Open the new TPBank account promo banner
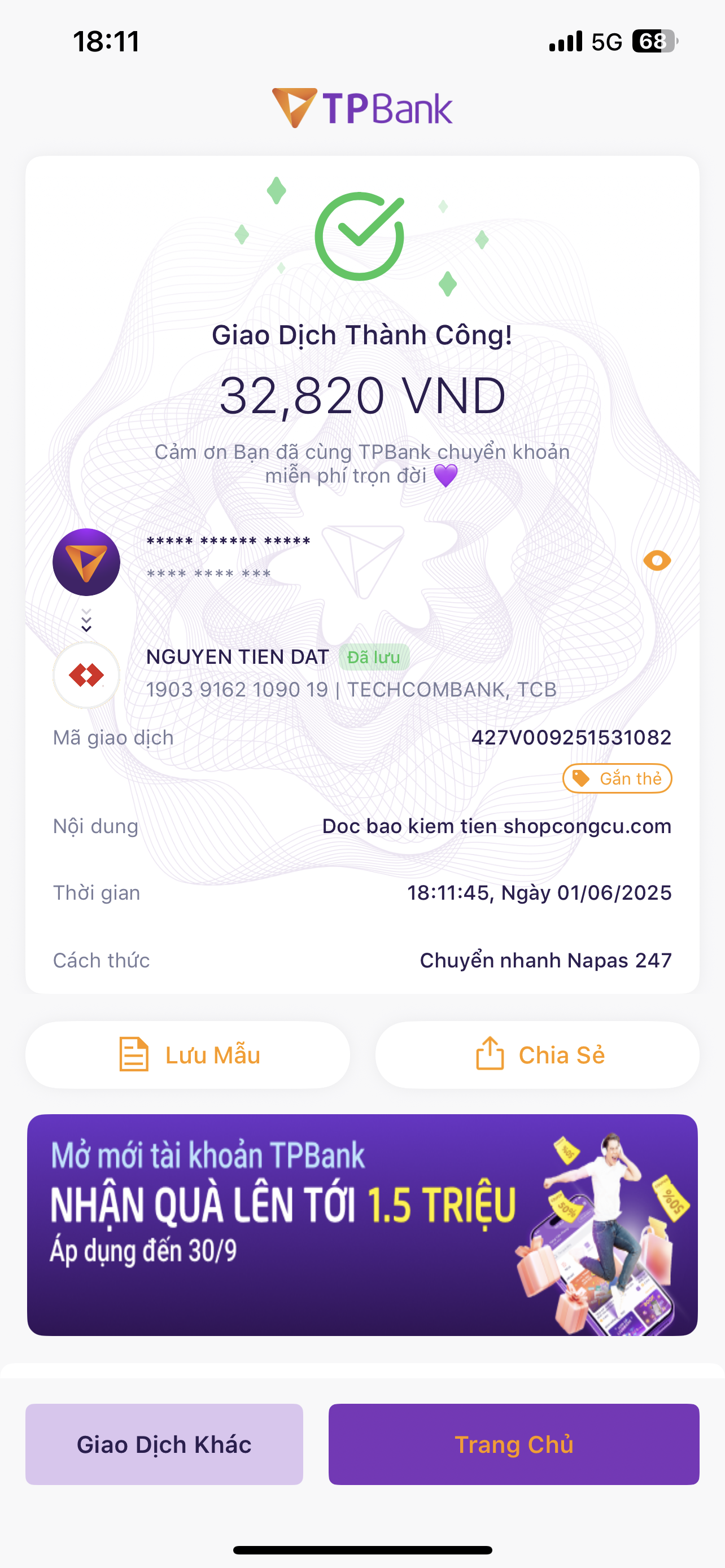Image resolution: width=725 pixels, height=1568 pixels. 362,1225
